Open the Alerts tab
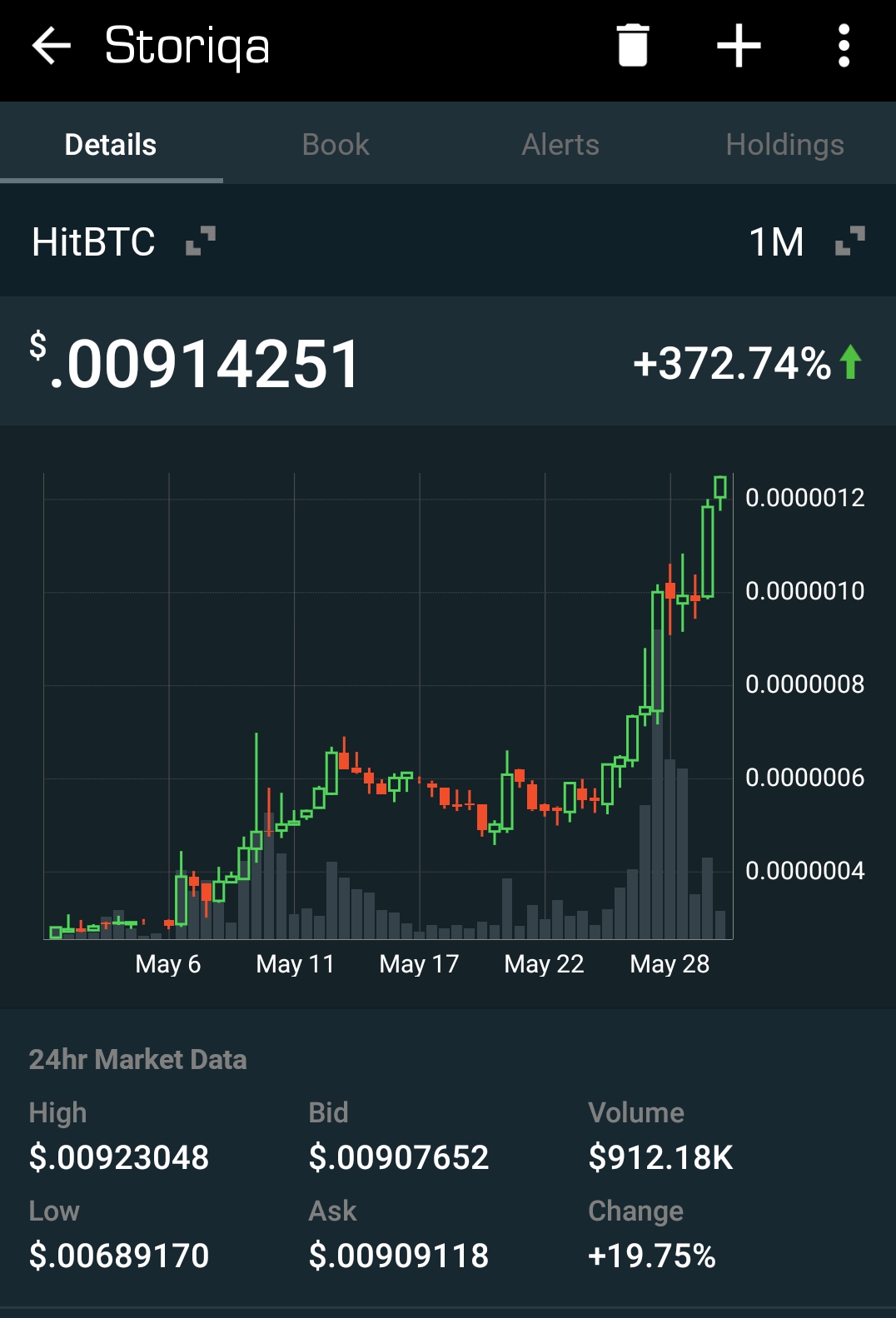The height and width of the screenshot is (1318, 896). click(560, 145)
